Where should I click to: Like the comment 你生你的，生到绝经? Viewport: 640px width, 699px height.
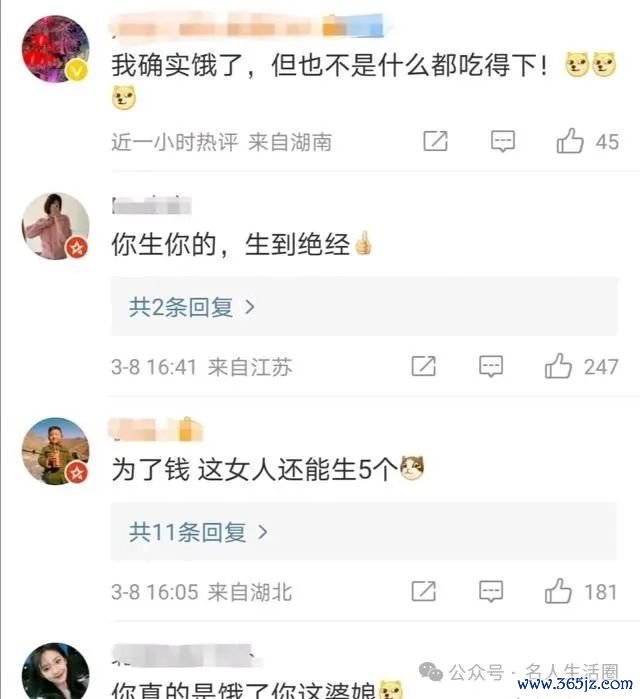click(558, 367)
